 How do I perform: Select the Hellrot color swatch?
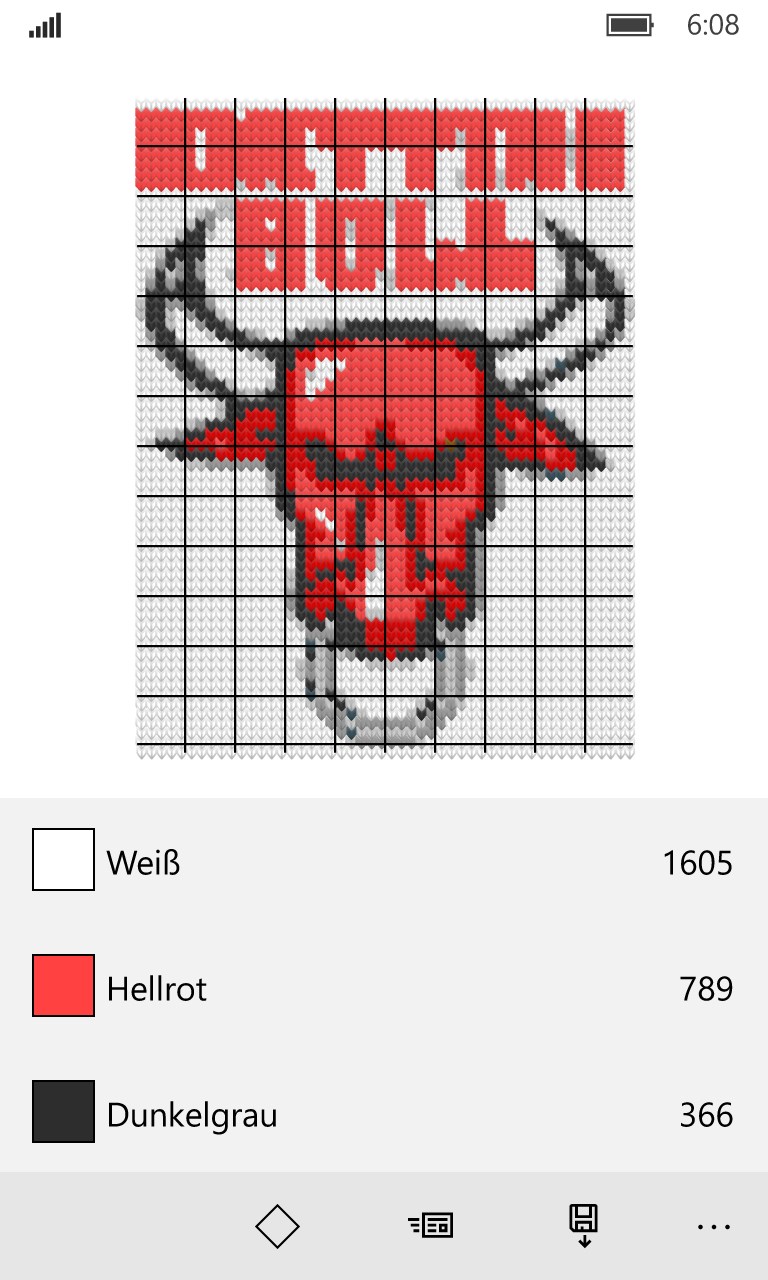tap(63, 985)
